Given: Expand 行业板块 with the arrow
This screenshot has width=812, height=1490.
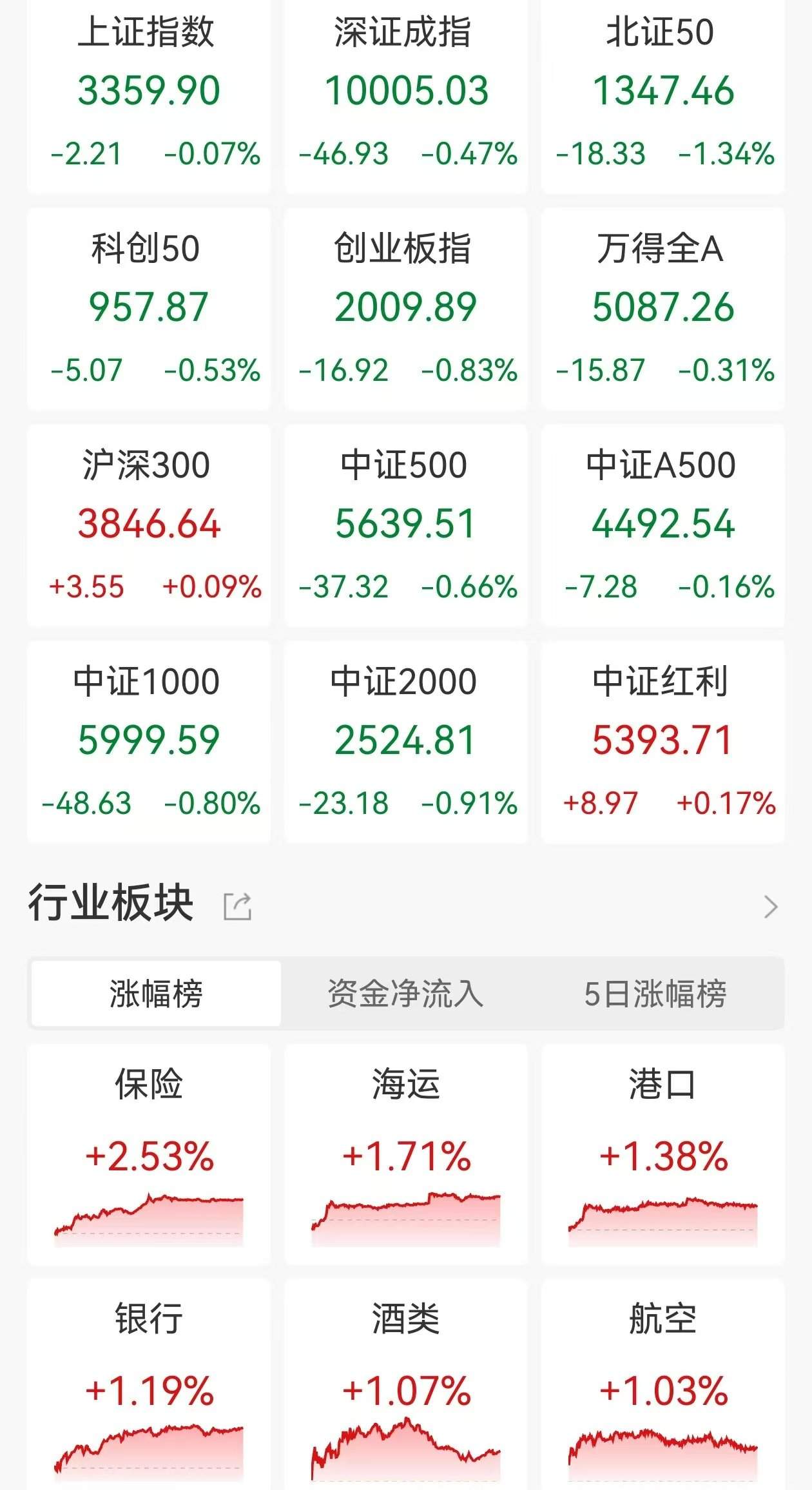Looking at the screenshot, I should pyautogui.click(x=770, y=907).
